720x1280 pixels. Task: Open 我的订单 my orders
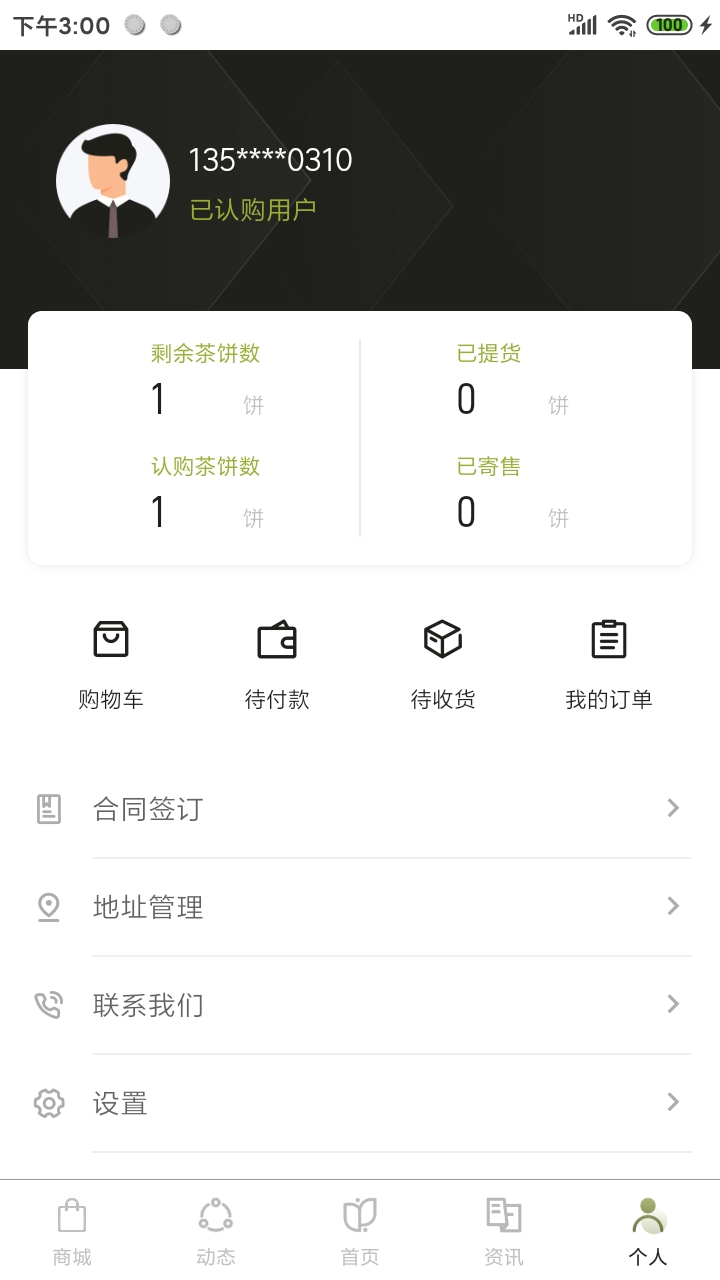tap(608, 661)
